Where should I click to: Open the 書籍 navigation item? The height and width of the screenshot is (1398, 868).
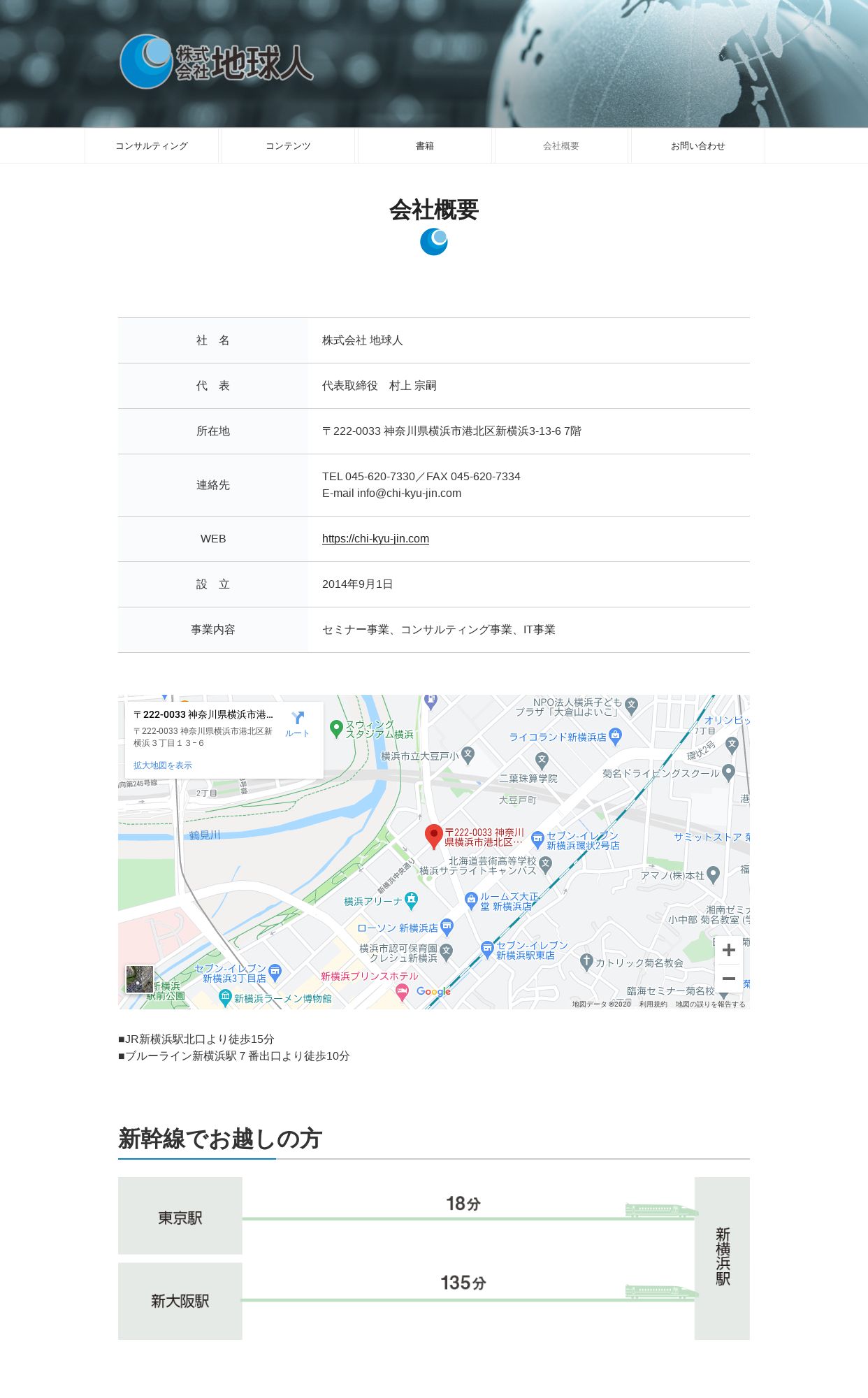point(425,145)
